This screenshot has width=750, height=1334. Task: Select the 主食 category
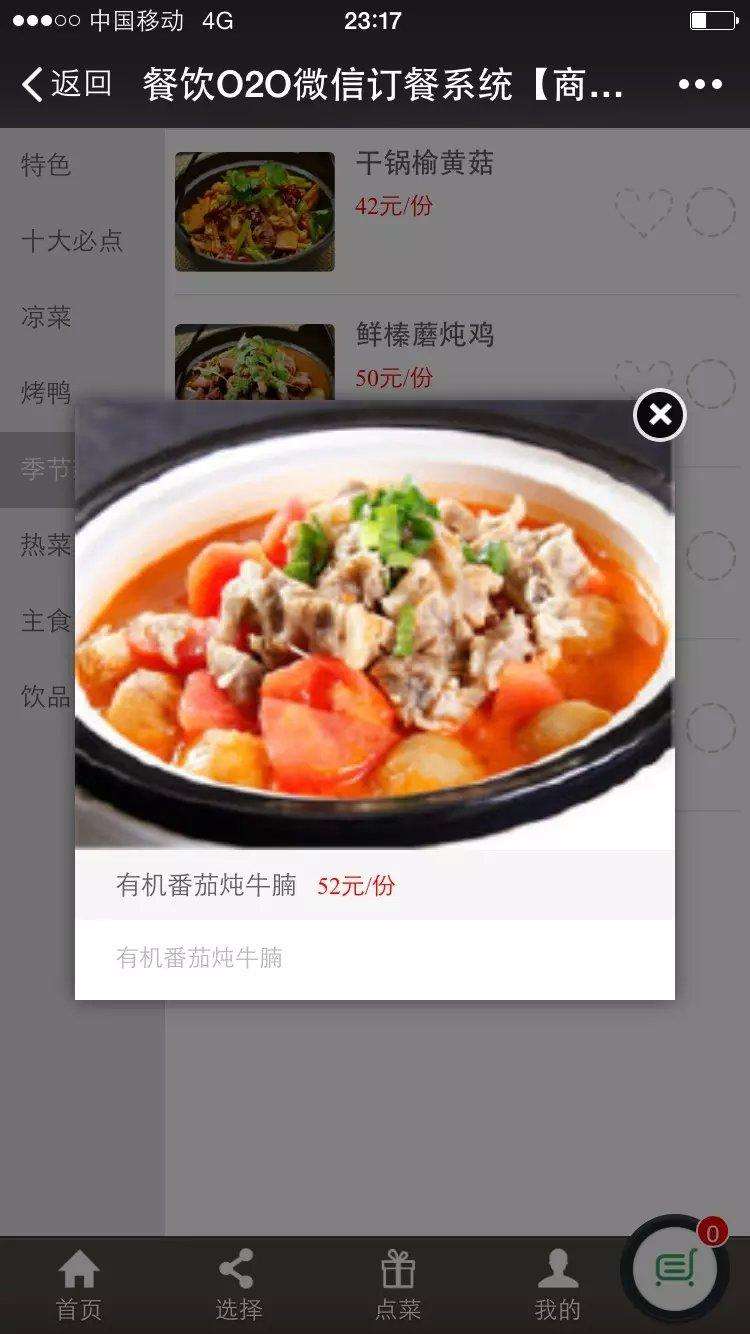(x=47, y=621)
